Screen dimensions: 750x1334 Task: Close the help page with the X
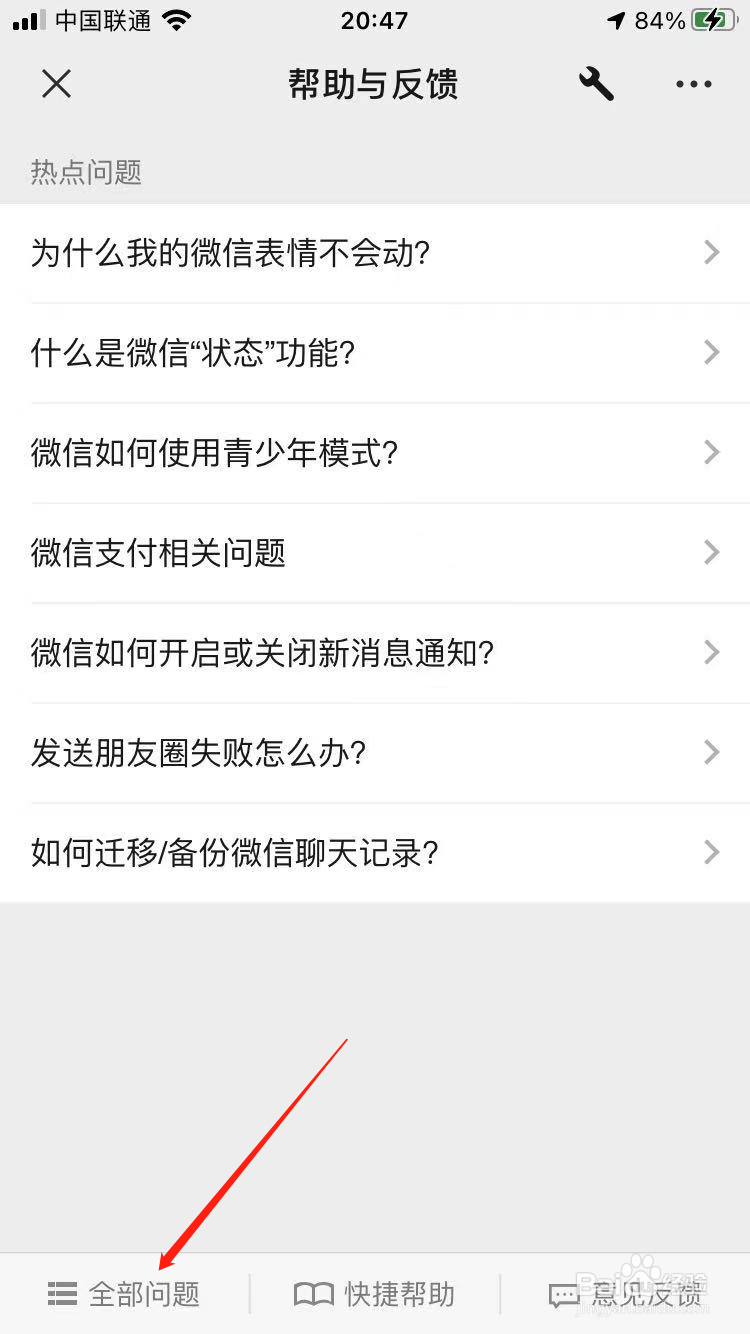click(56, 84)
